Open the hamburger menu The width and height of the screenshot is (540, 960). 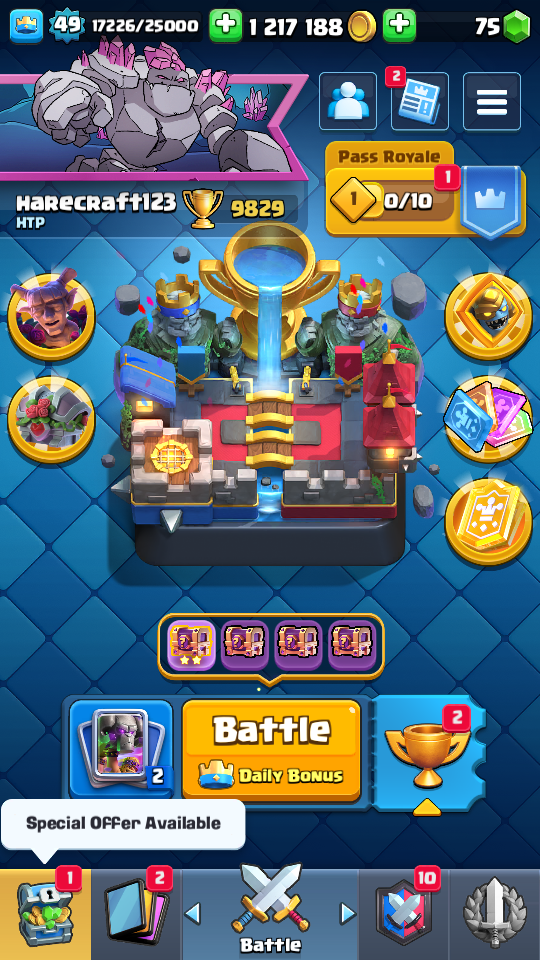point(492,101)
